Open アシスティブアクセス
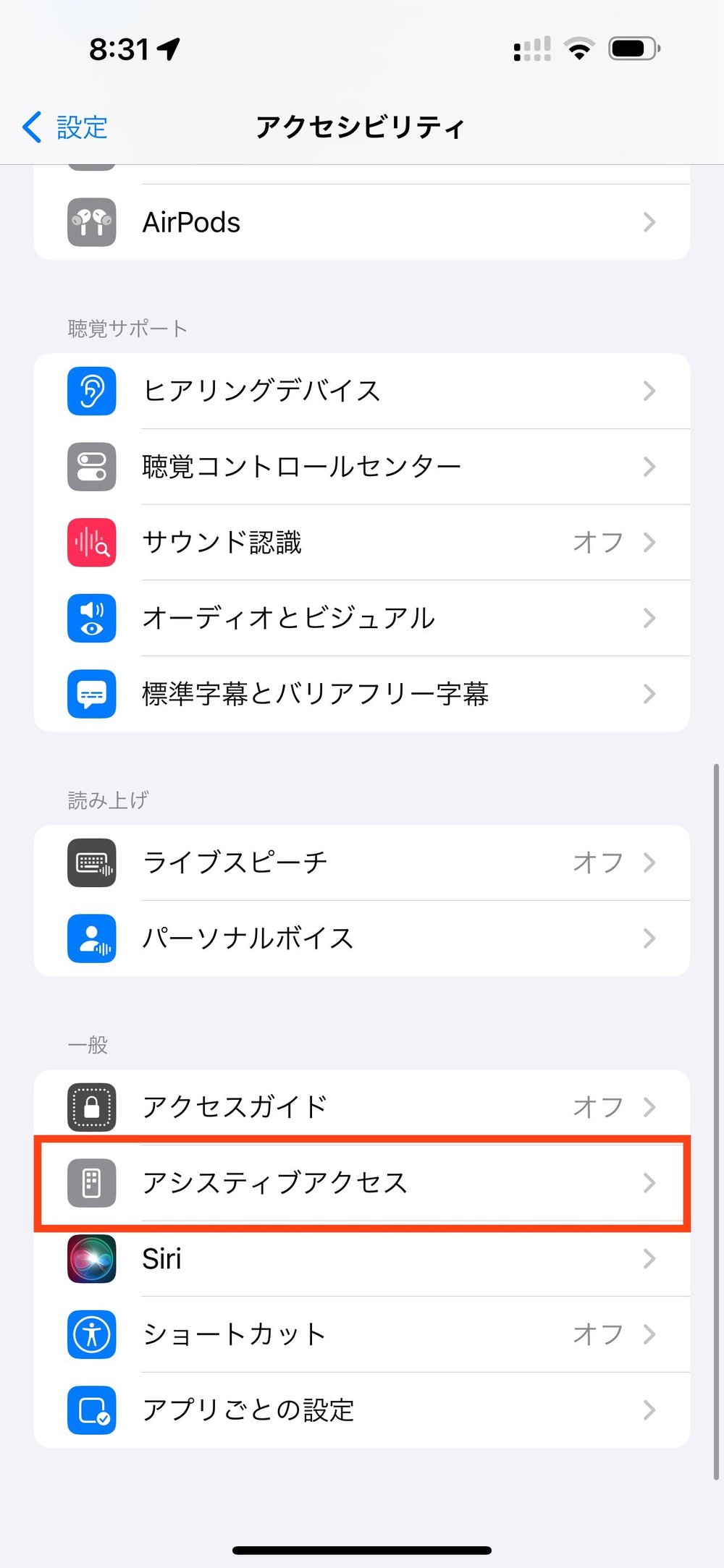The width and height of the screenshot is (724, 1568). 362,1183
